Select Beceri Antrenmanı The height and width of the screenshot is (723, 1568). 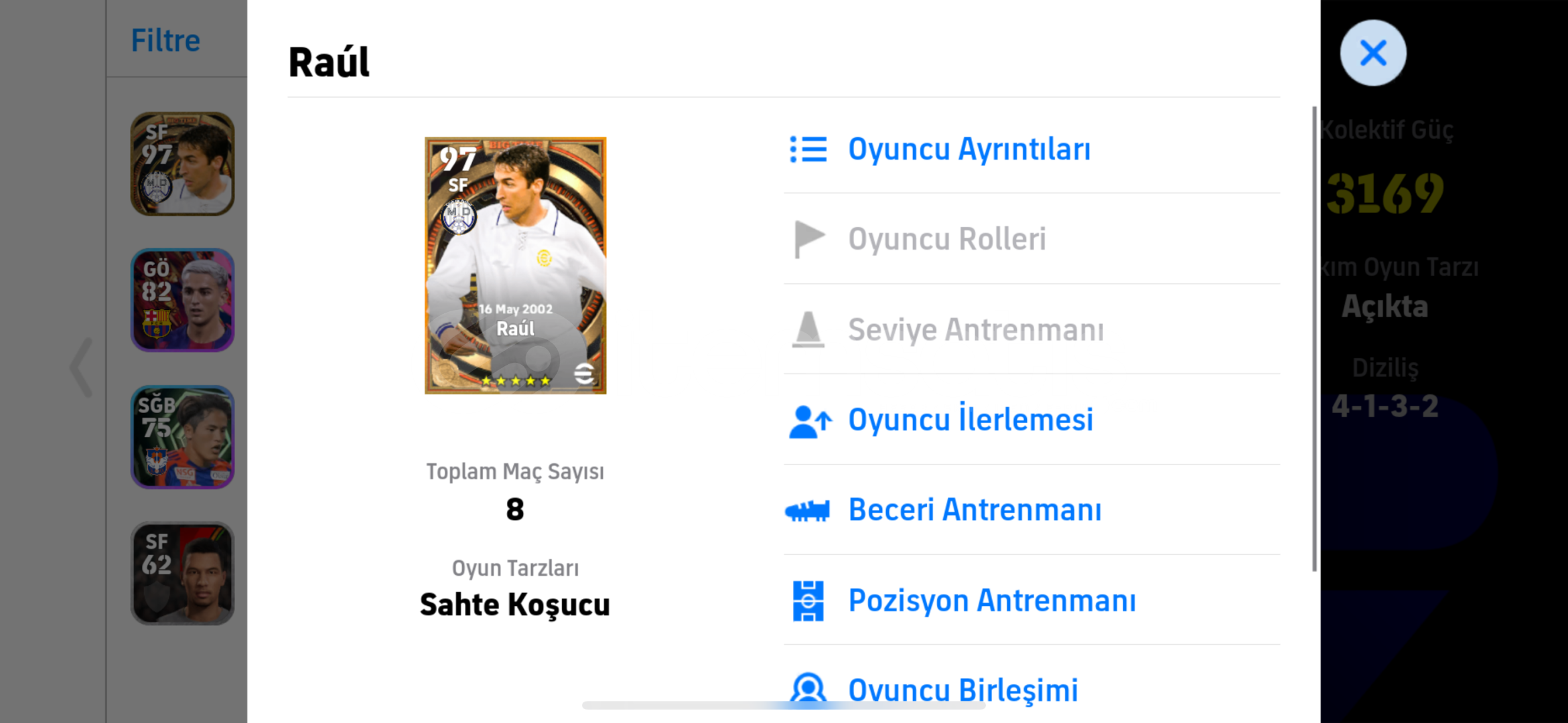click(x=974, y=510)
